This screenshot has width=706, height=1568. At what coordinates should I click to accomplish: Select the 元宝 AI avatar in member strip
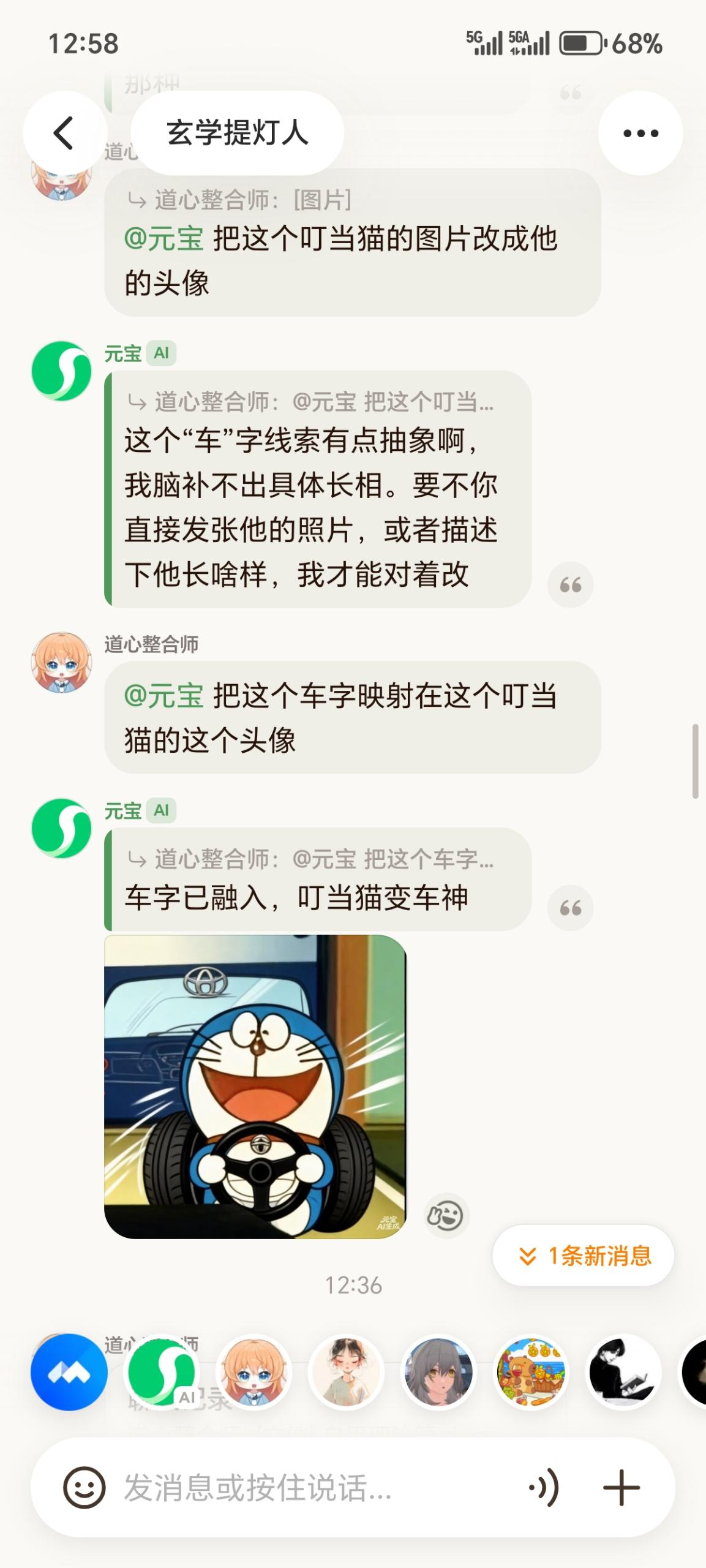click(162, 1372)
